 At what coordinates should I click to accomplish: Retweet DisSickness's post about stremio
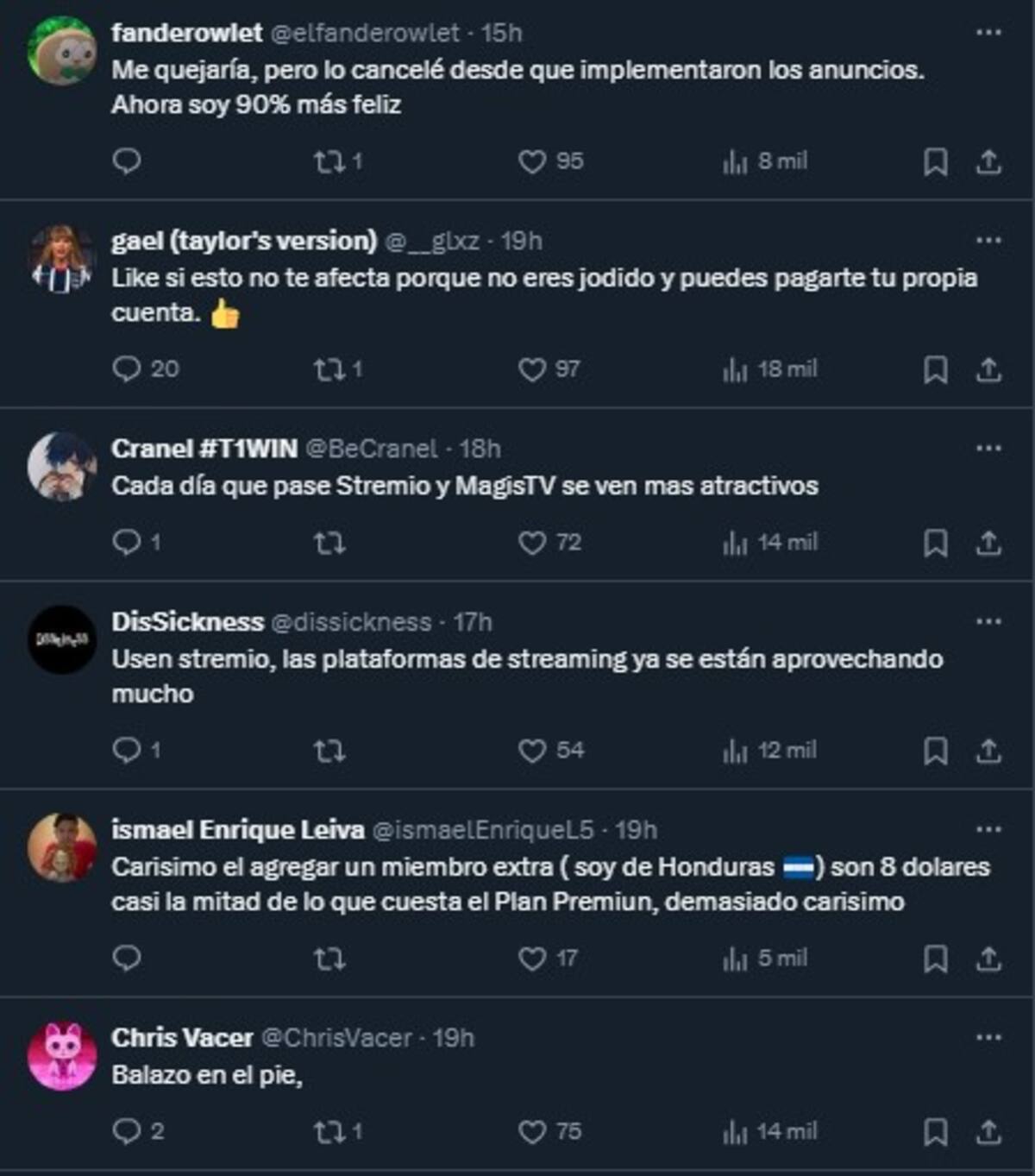(329, 751)
